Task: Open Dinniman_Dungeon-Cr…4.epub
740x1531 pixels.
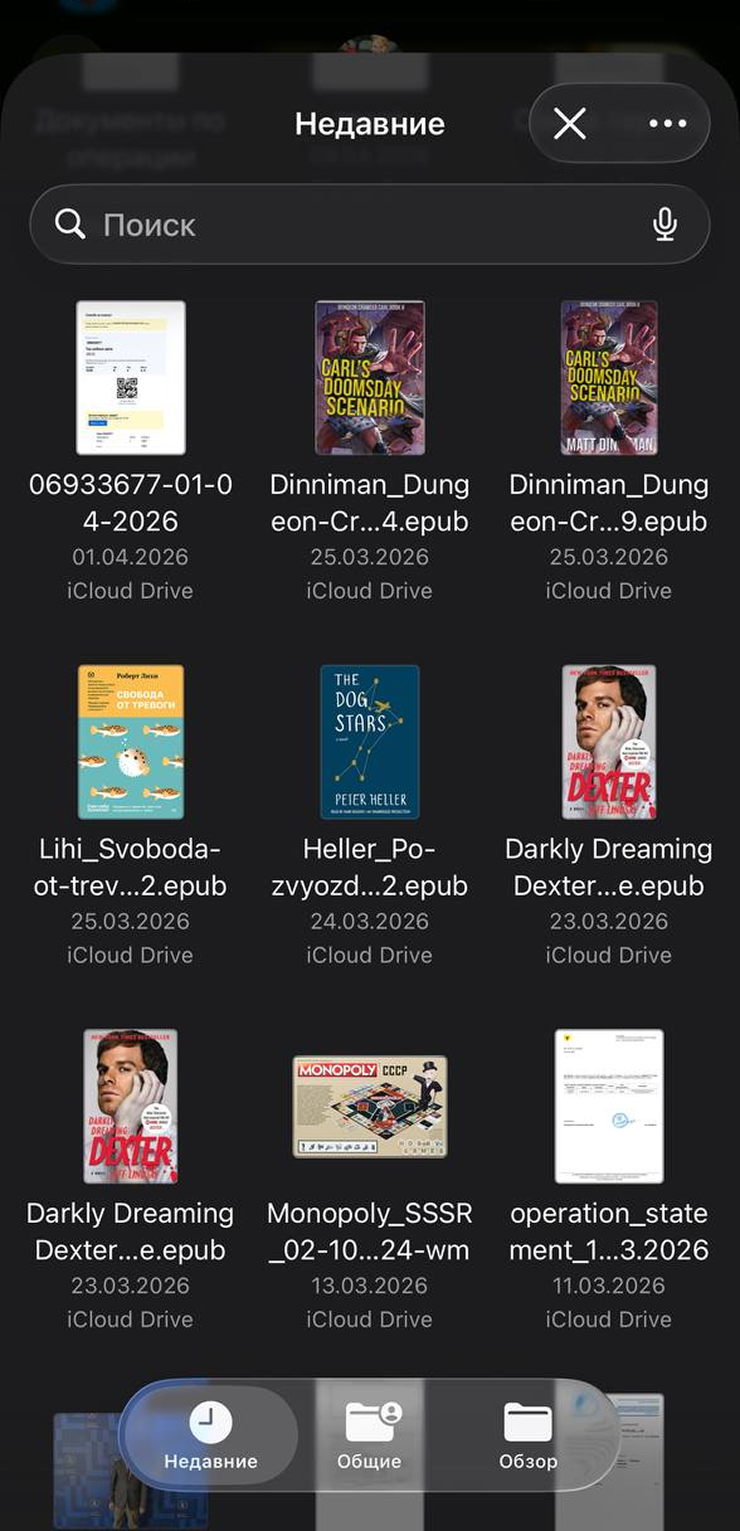Action: tap(370, 378)
